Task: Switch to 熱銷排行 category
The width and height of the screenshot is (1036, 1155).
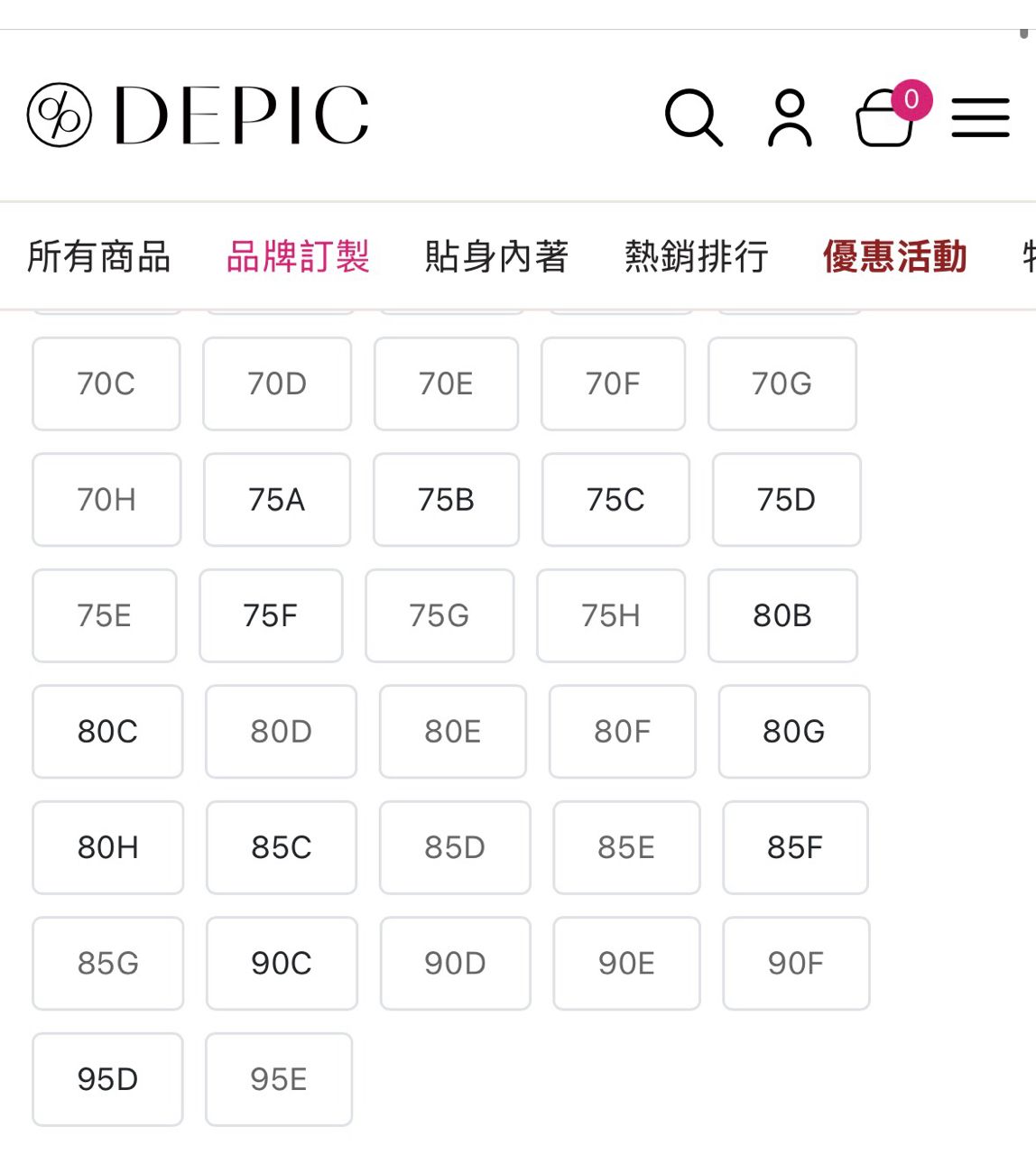Action: (696, 256)
